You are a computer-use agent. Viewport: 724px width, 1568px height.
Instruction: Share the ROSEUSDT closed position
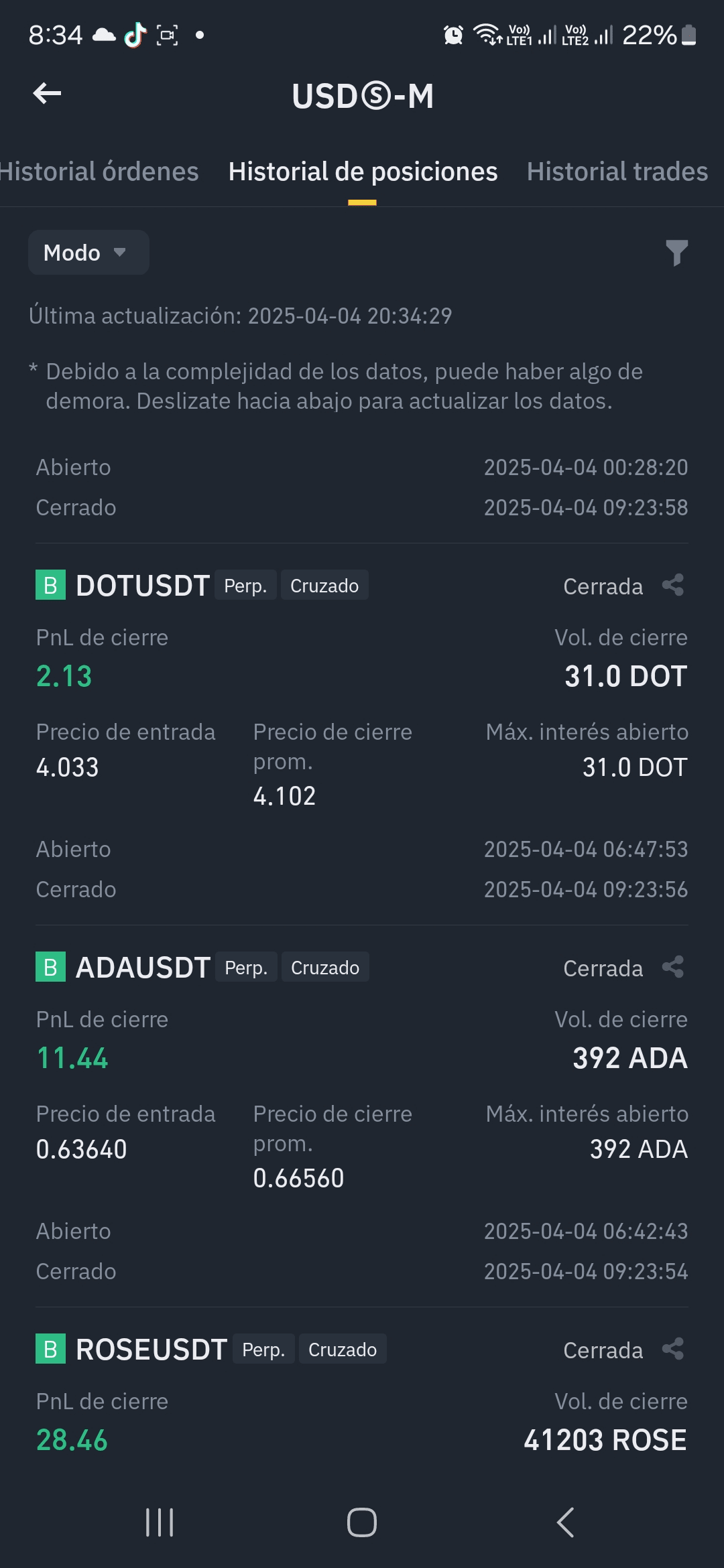673,1349
